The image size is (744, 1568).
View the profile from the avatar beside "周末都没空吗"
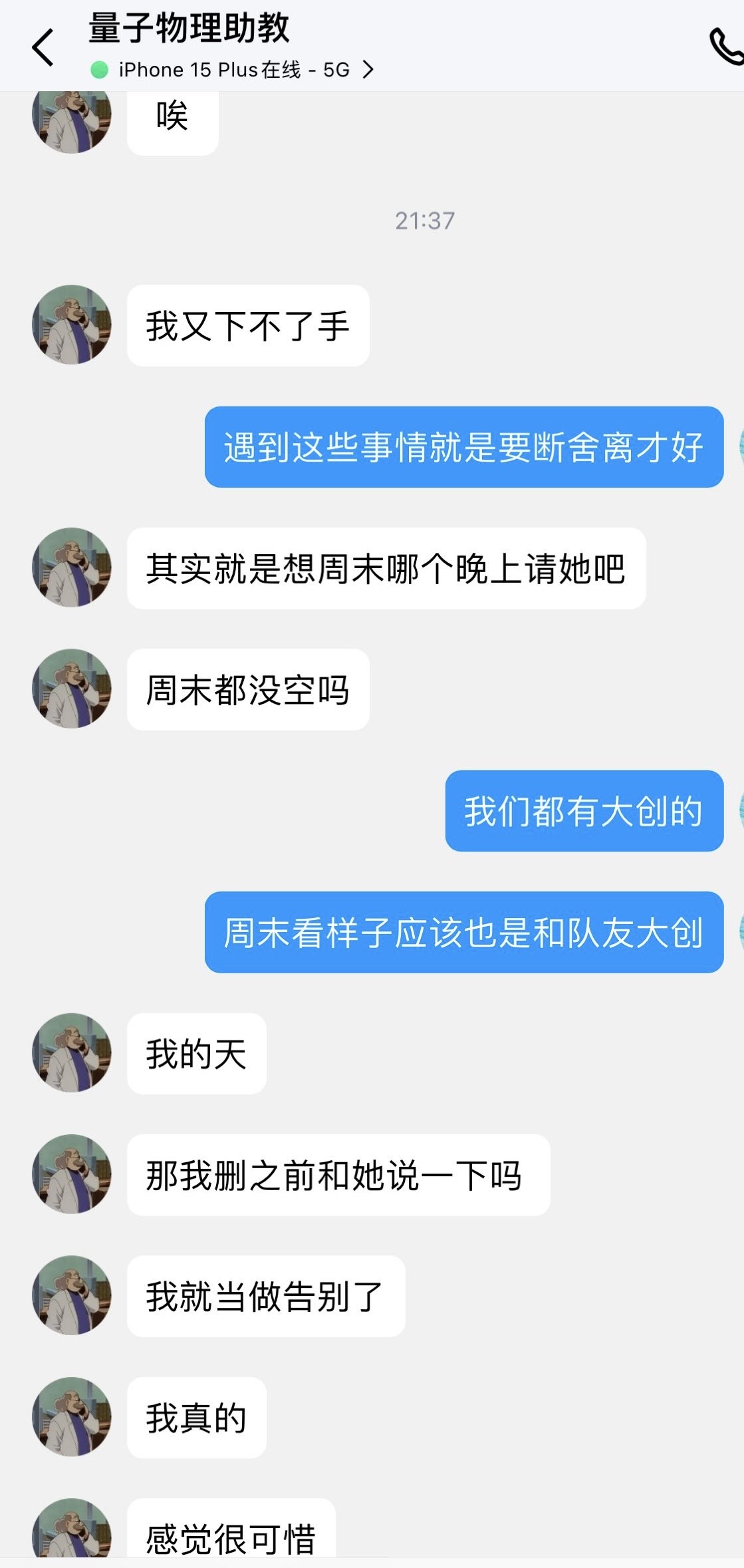tap(72, 689)
